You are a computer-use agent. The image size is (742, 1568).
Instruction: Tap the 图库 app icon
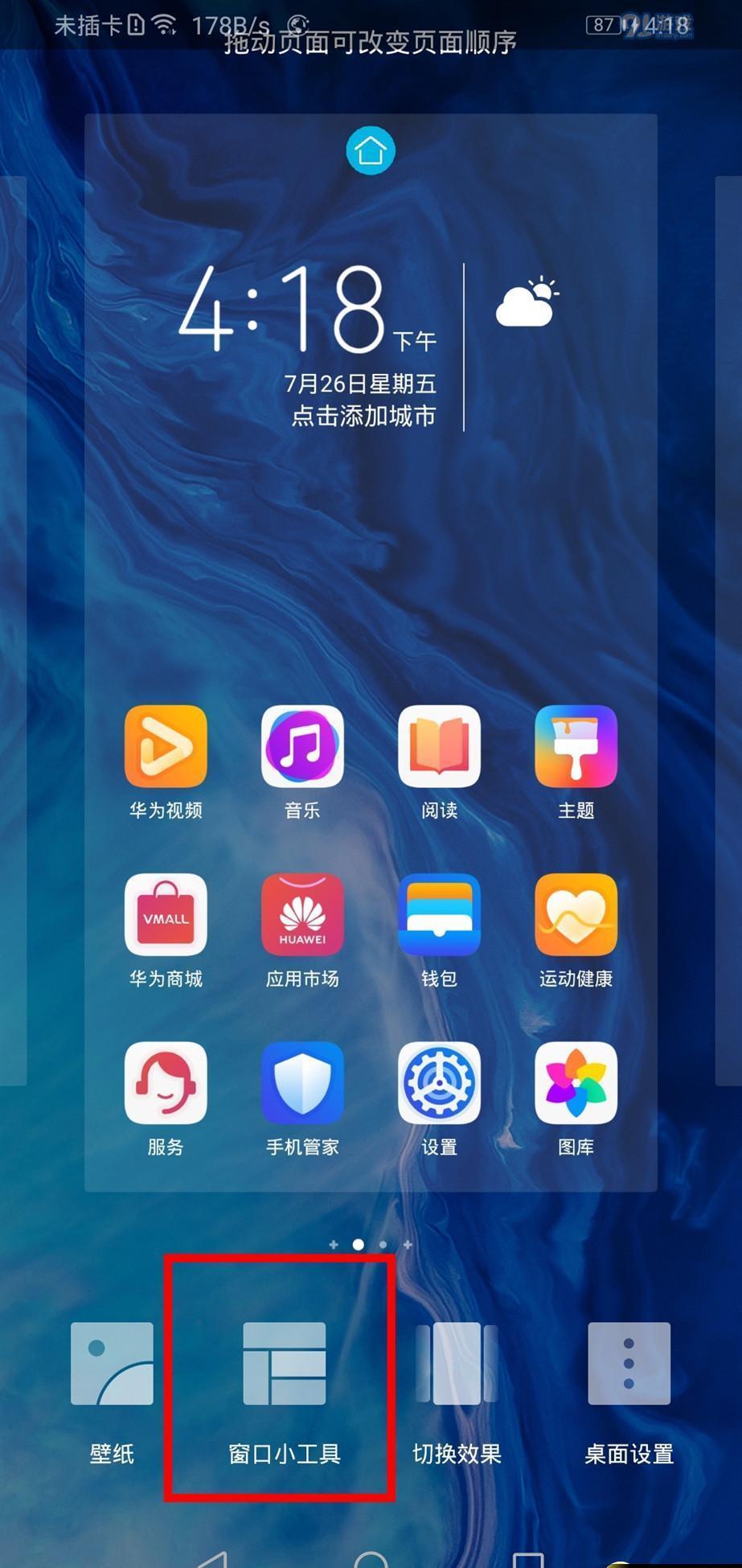pyautogui.click(x=576, y=1083)
